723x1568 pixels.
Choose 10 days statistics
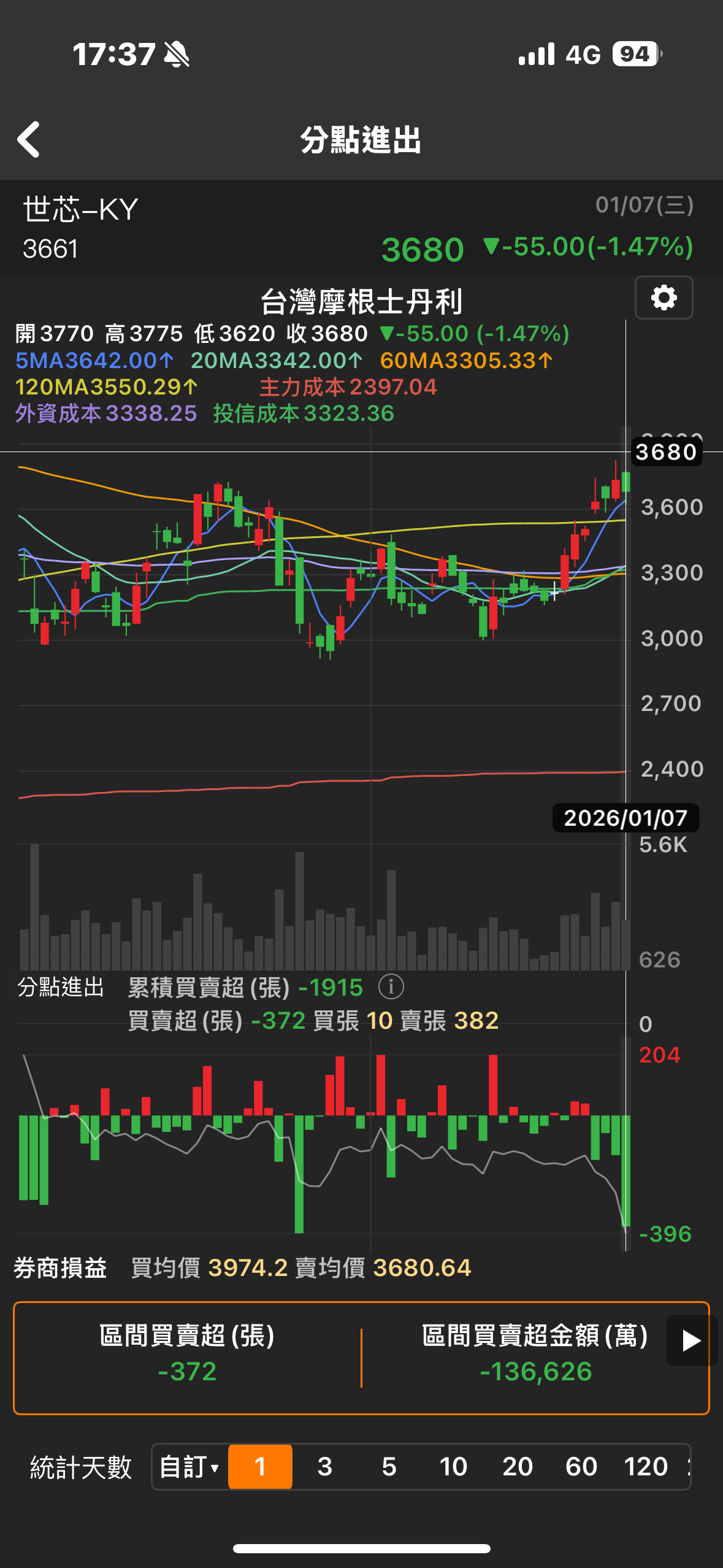[453, 1467]
